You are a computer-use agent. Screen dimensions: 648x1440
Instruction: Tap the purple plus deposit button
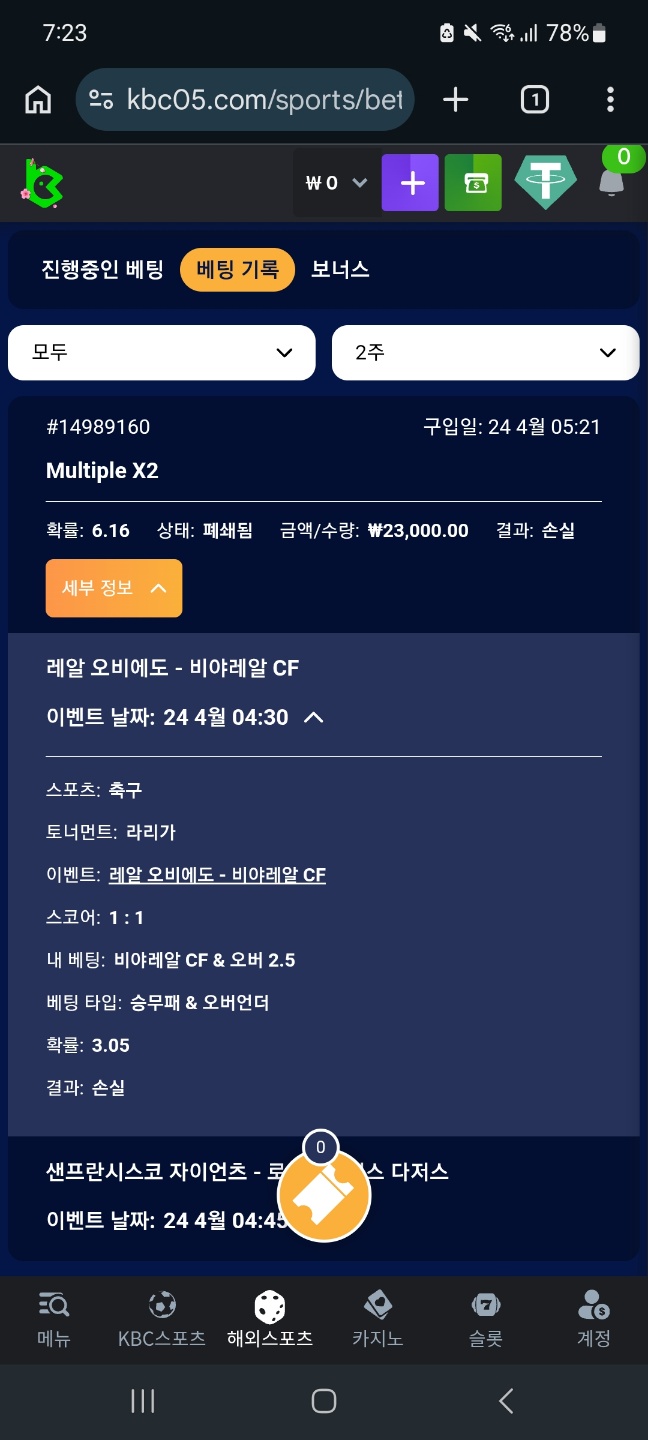tap(410, 183)
